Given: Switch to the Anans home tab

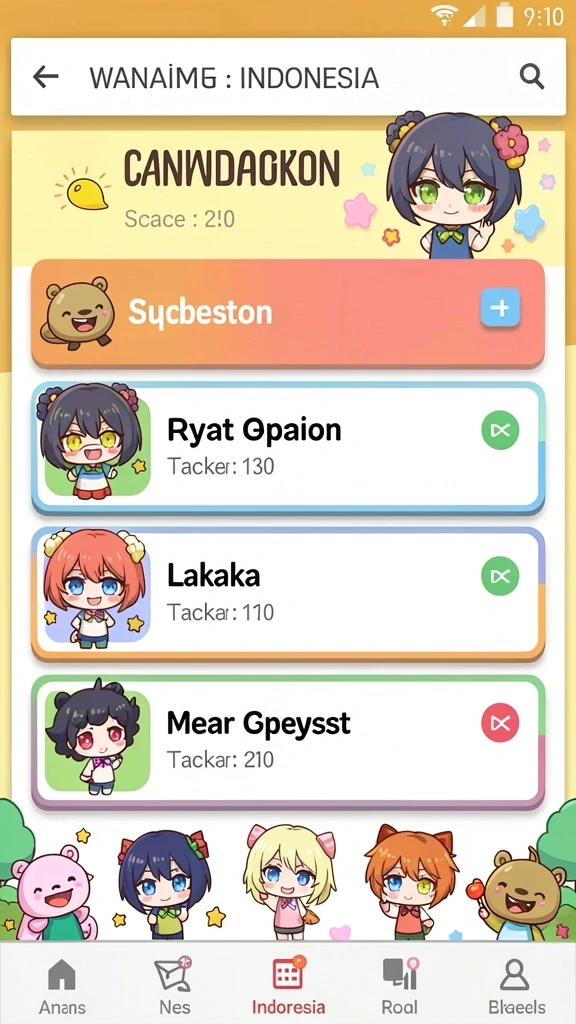Looking at the screenshot, I should [x=62, y=986].
